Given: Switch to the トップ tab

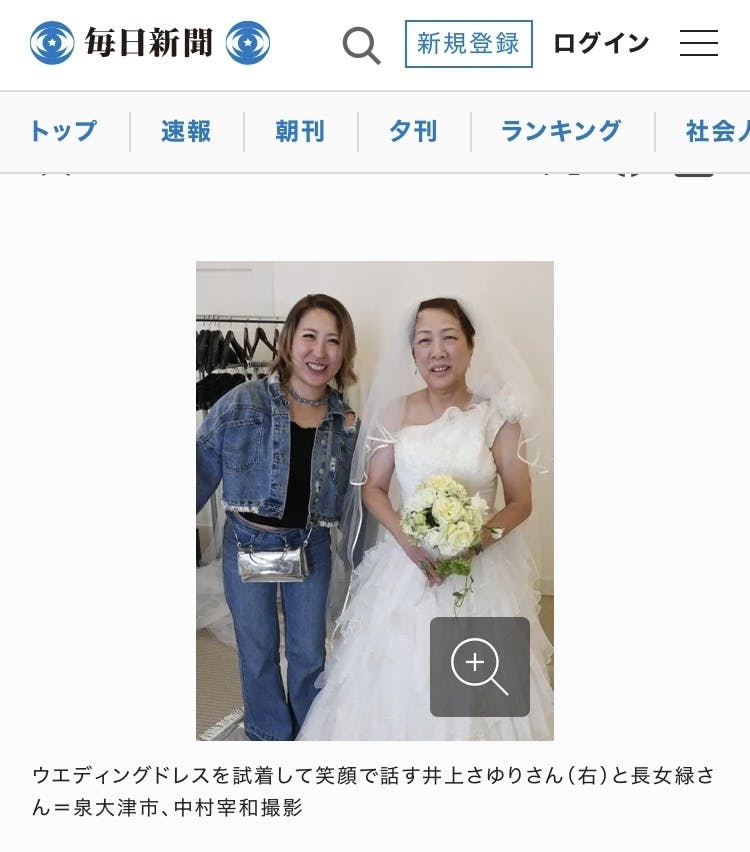Looking at the screenshot, I should [62, 131].
